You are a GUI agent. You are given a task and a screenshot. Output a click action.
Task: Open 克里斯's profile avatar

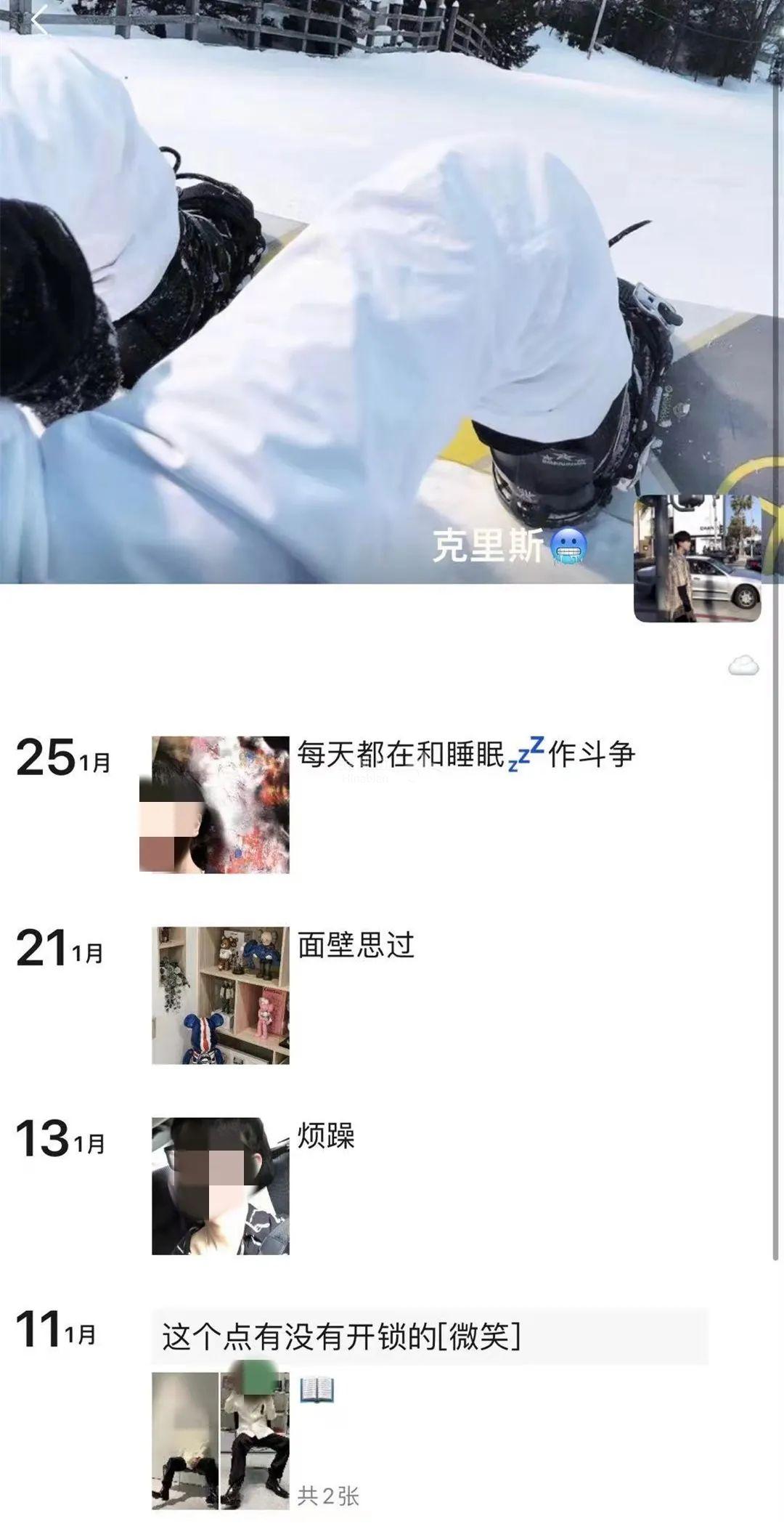coord(697,558)
